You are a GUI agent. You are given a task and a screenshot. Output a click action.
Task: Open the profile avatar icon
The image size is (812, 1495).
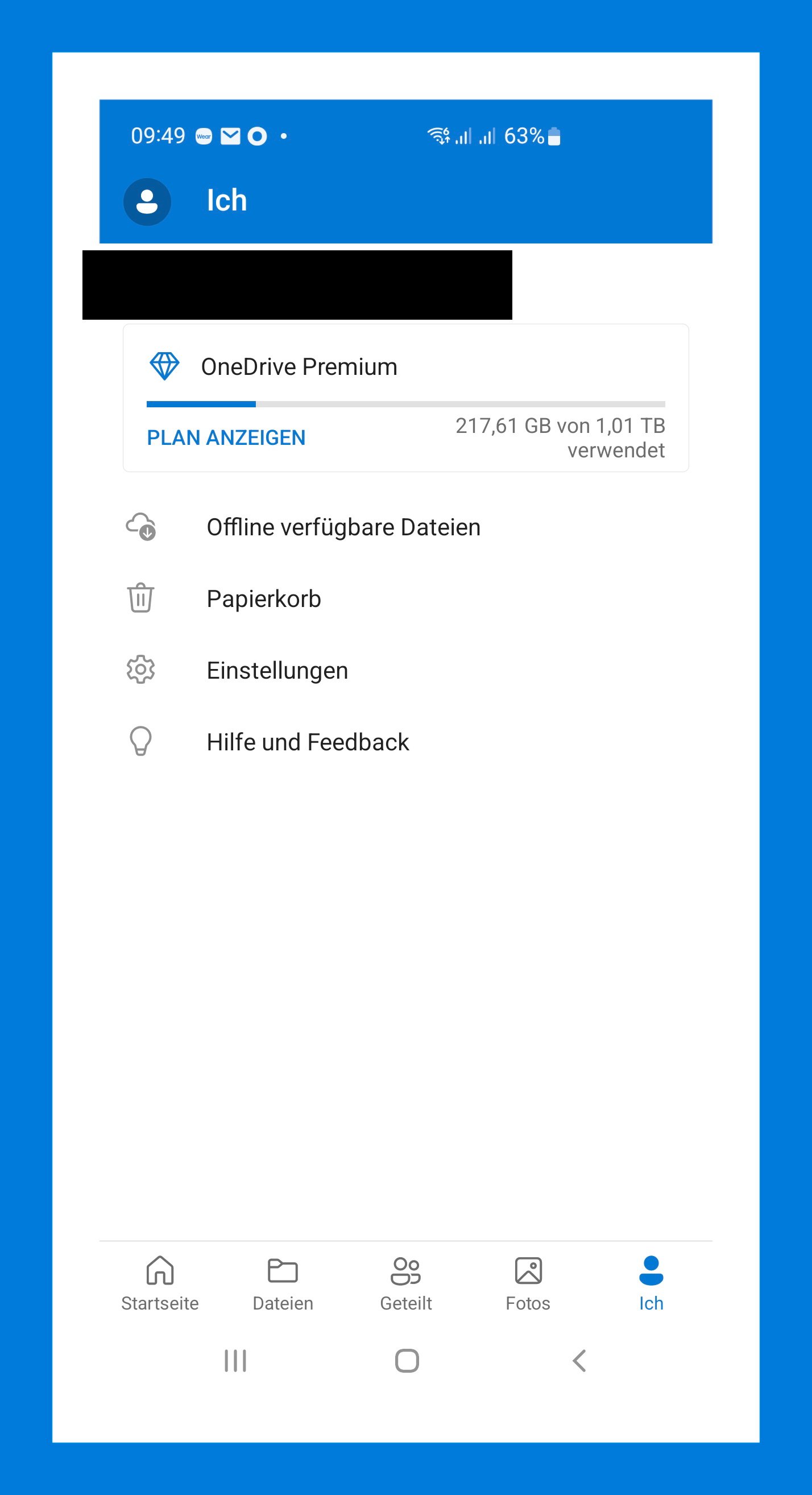coord(147,201)
